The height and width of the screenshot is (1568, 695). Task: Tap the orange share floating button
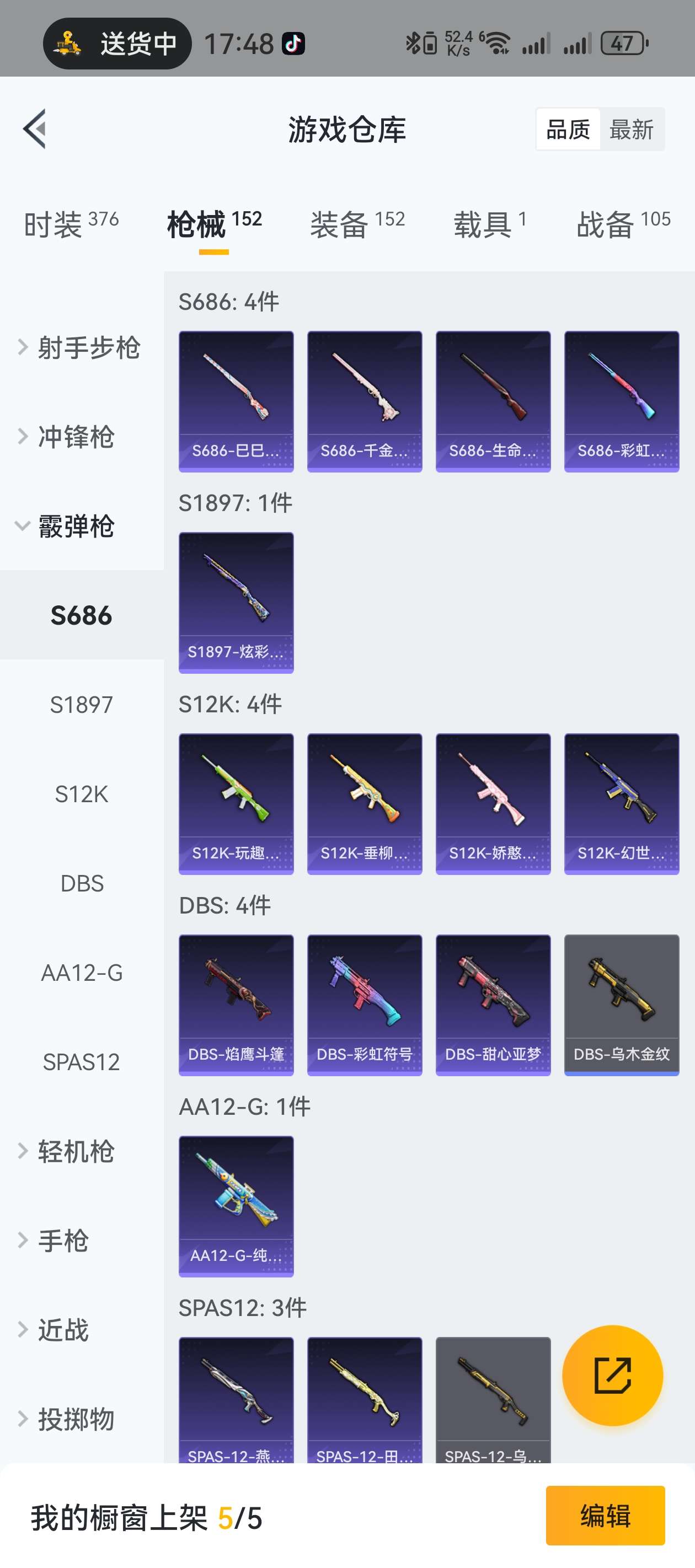coord(612,1375)
